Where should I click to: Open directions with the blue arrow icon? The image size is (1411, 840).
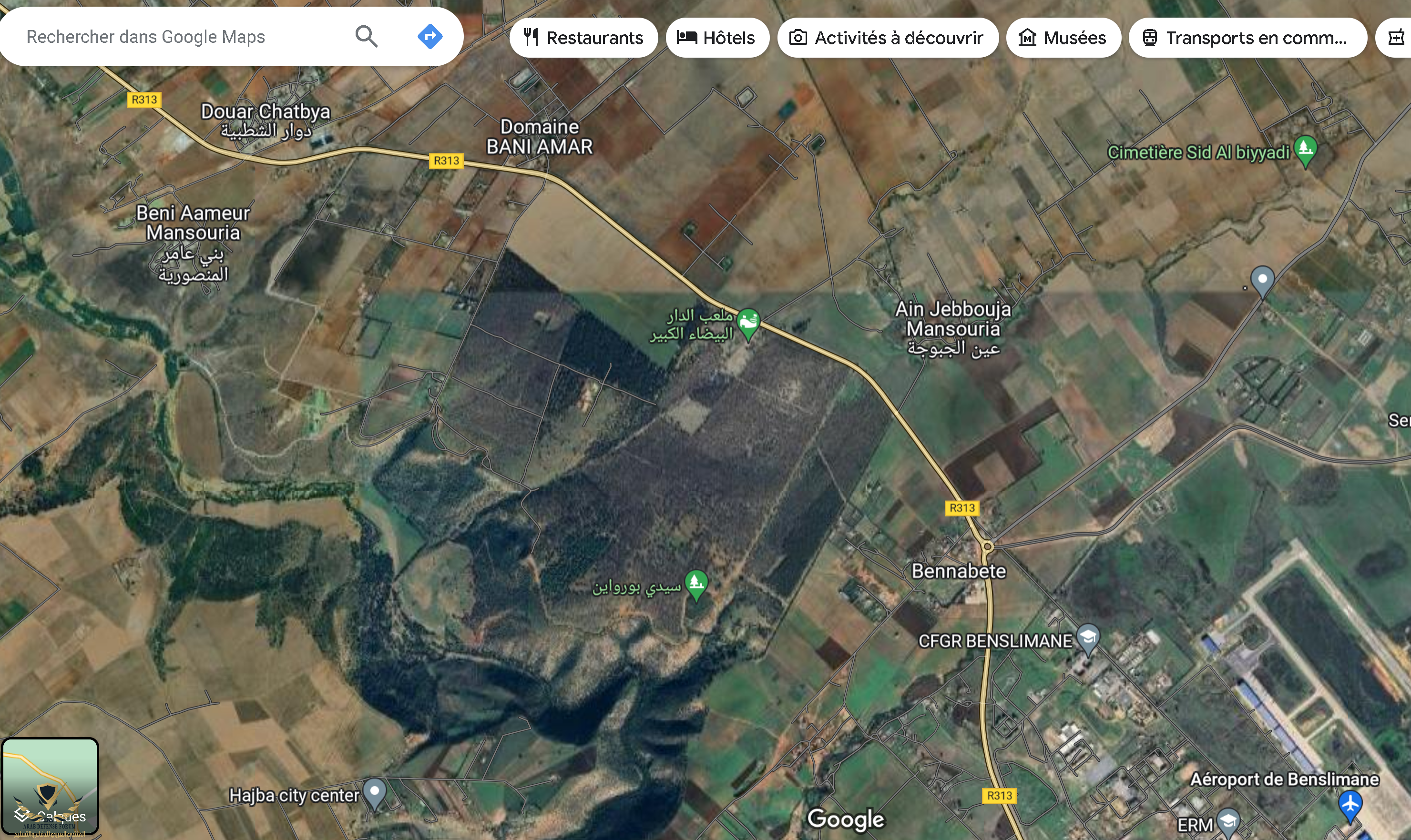coord(430,37)
